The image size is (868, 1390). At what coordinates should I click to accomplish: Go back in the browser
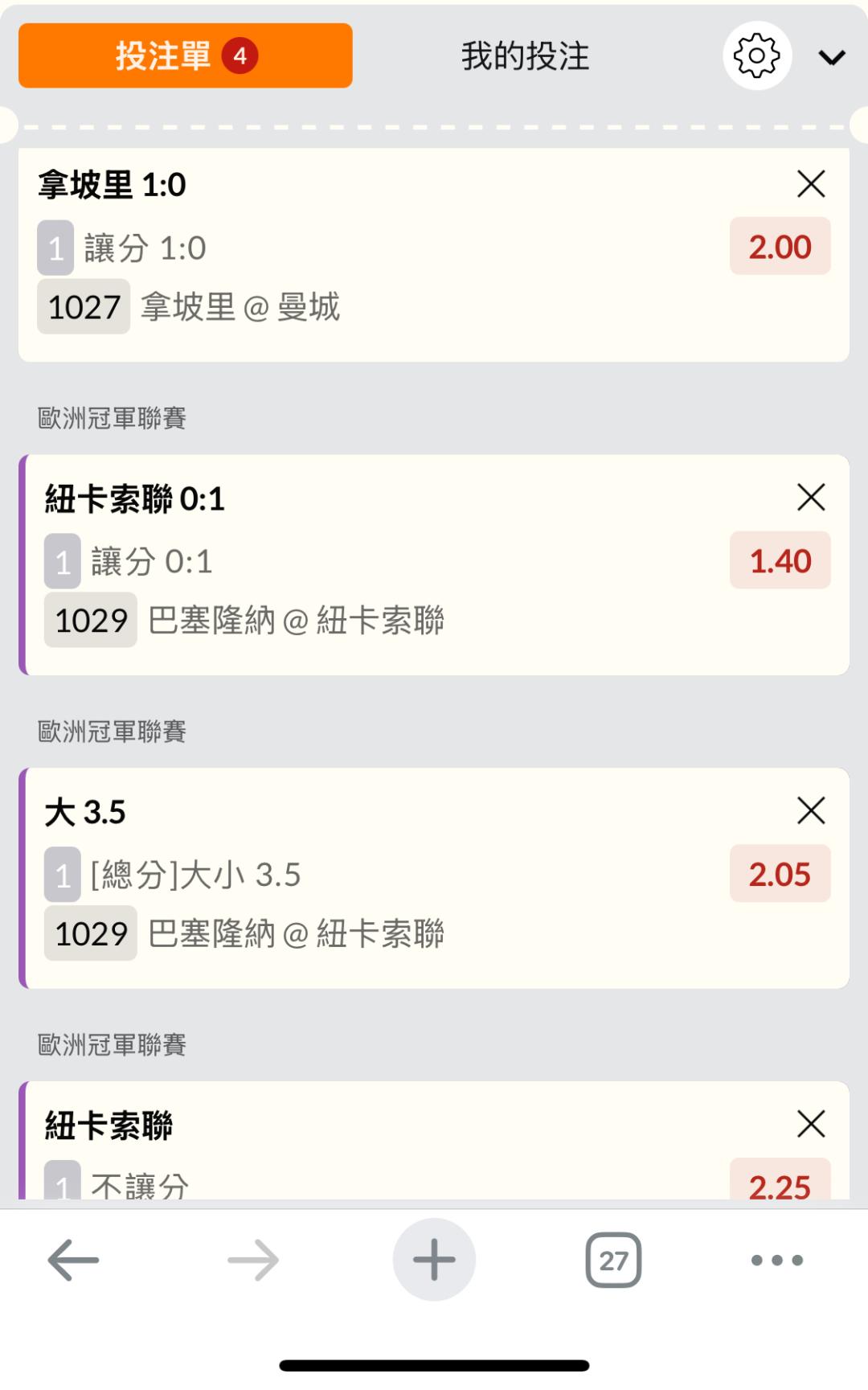[x=73, y=1260]
